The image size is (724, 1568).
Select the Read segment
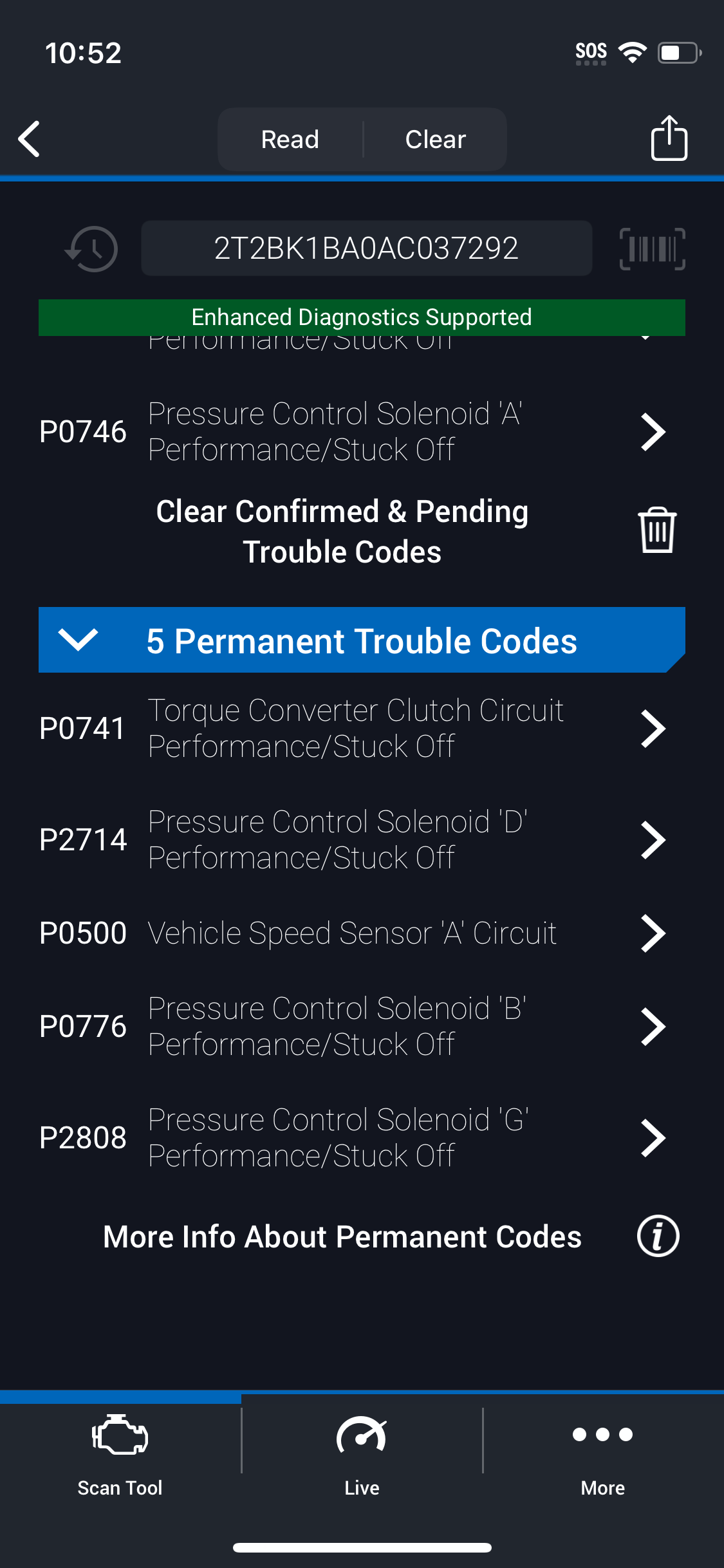[x=290, y=139]
